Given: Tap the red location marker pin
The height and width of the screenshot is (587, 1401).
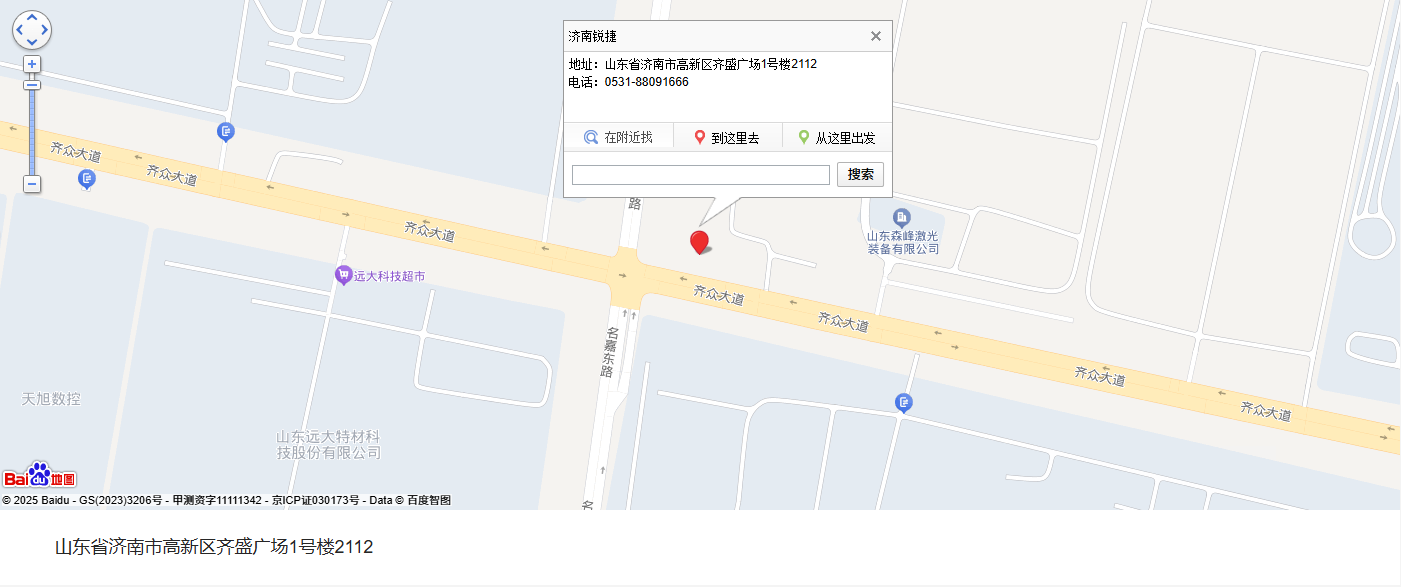Looking at the screenshot, I should pos(700,241).
